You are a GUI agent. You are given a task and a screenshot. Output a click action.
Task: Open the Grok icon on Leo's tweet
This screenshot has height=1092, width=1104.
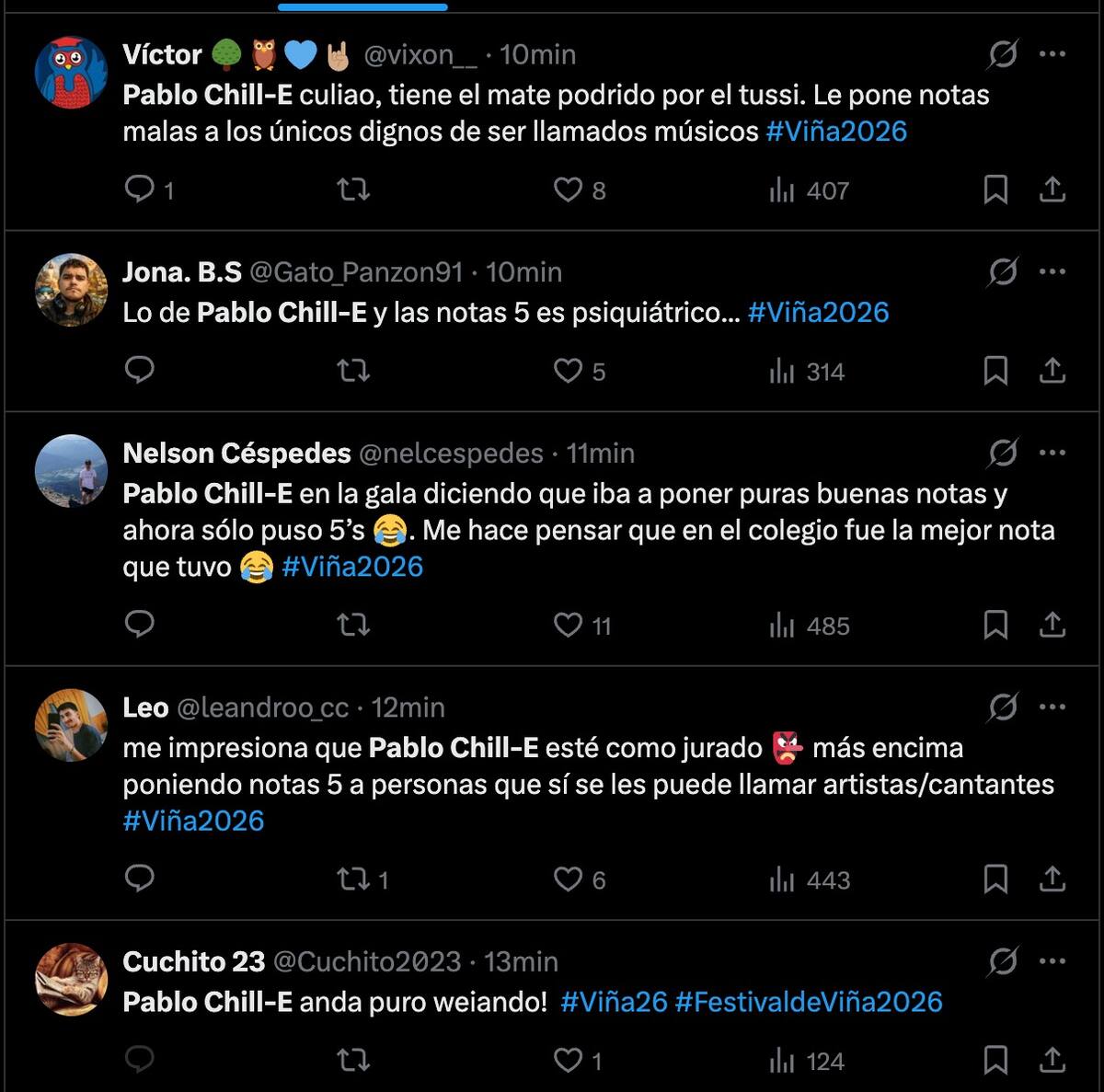(1002, 707)
